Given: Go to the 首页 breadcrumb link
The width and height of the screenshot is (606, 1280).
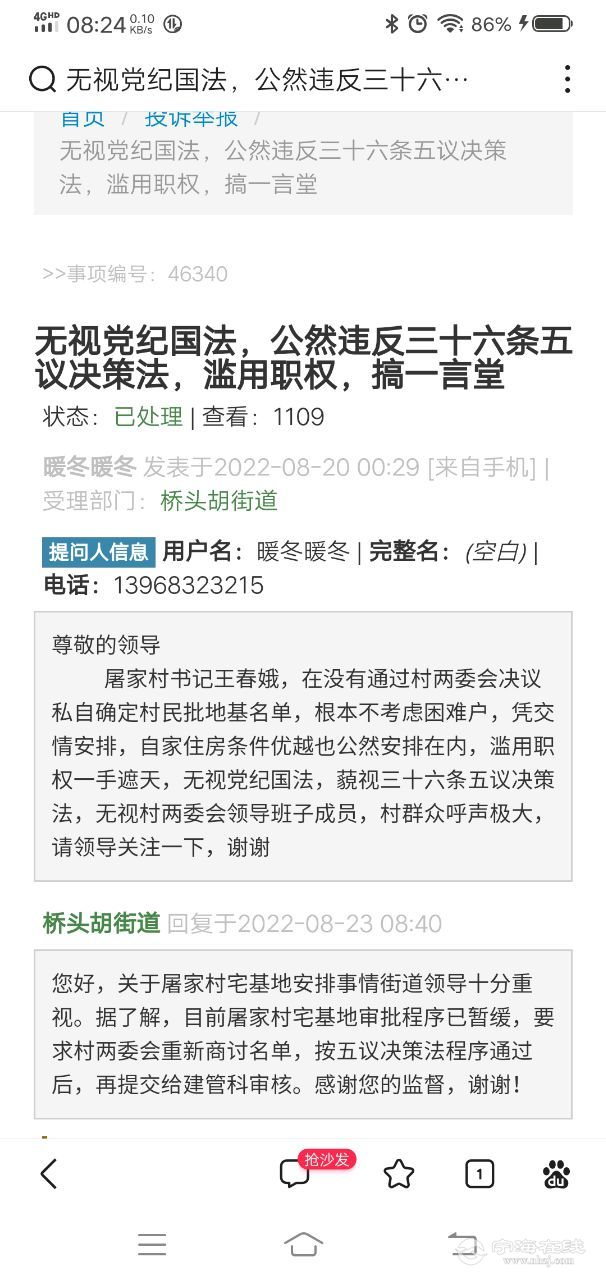Looking at the screenshot, I should pos(82,118).
